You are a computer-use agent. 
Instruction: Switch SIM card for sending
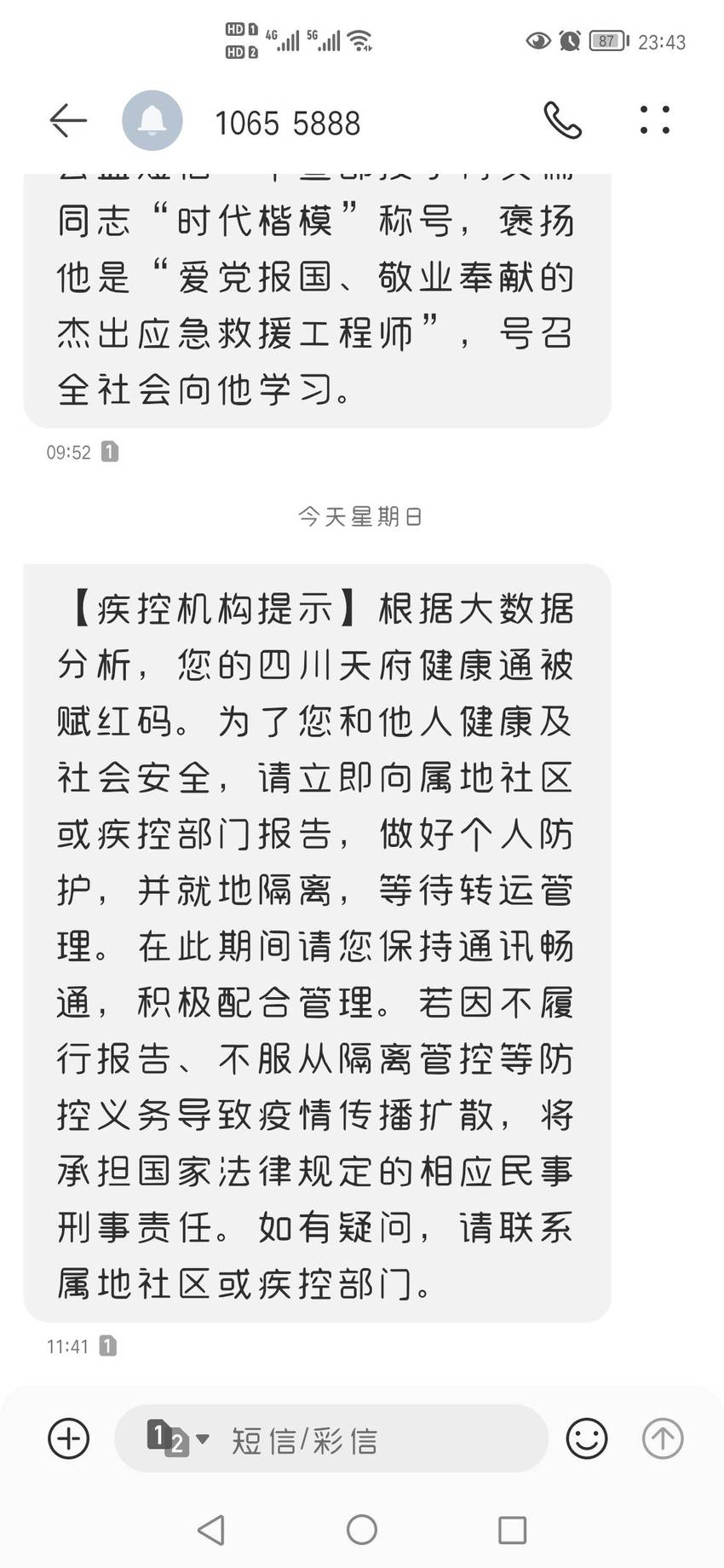[177, 1438]
